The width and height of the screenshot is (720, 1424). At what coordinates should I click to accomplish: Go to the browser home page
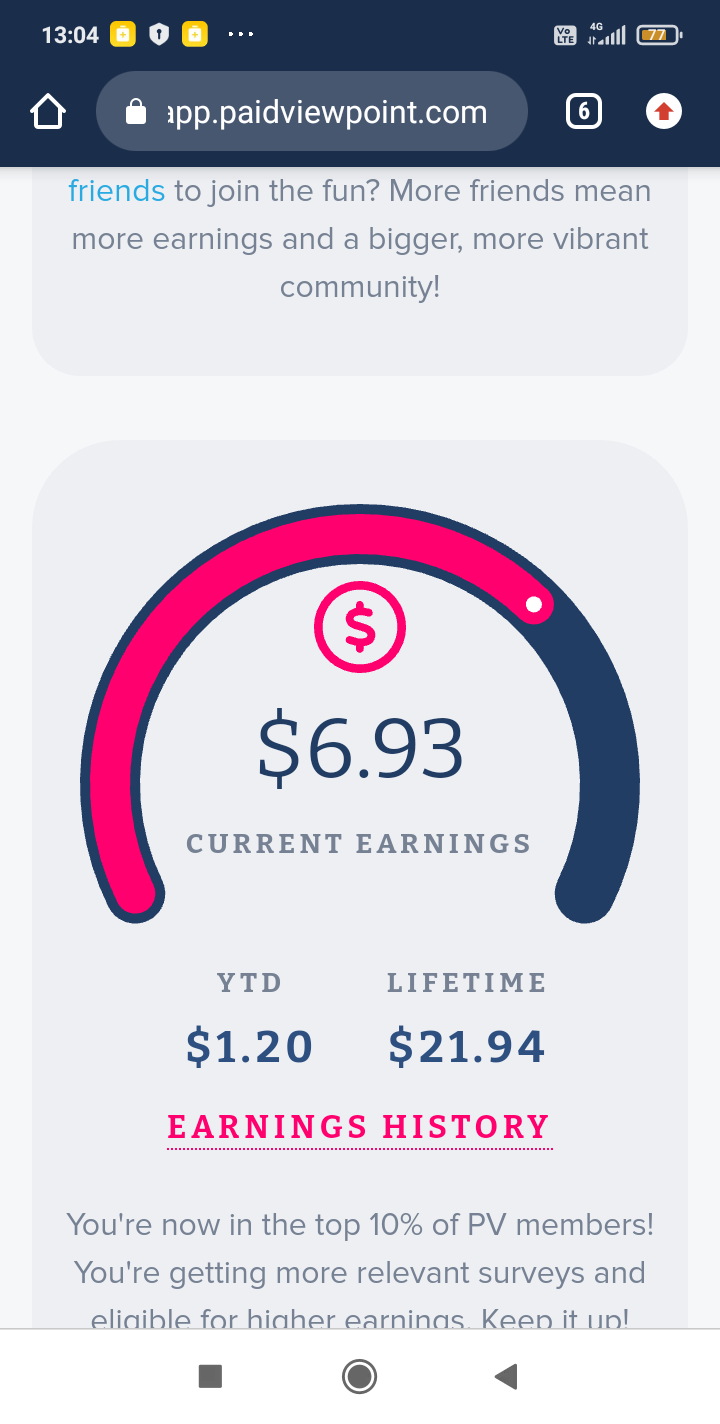pyautogui.click(x=48, y=112)
